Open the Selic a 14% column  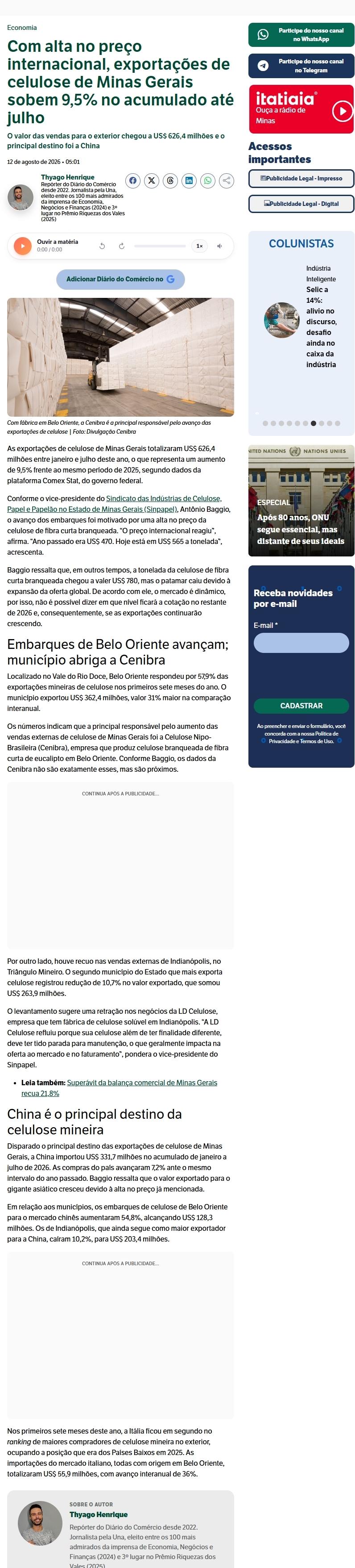click(321, 327)
